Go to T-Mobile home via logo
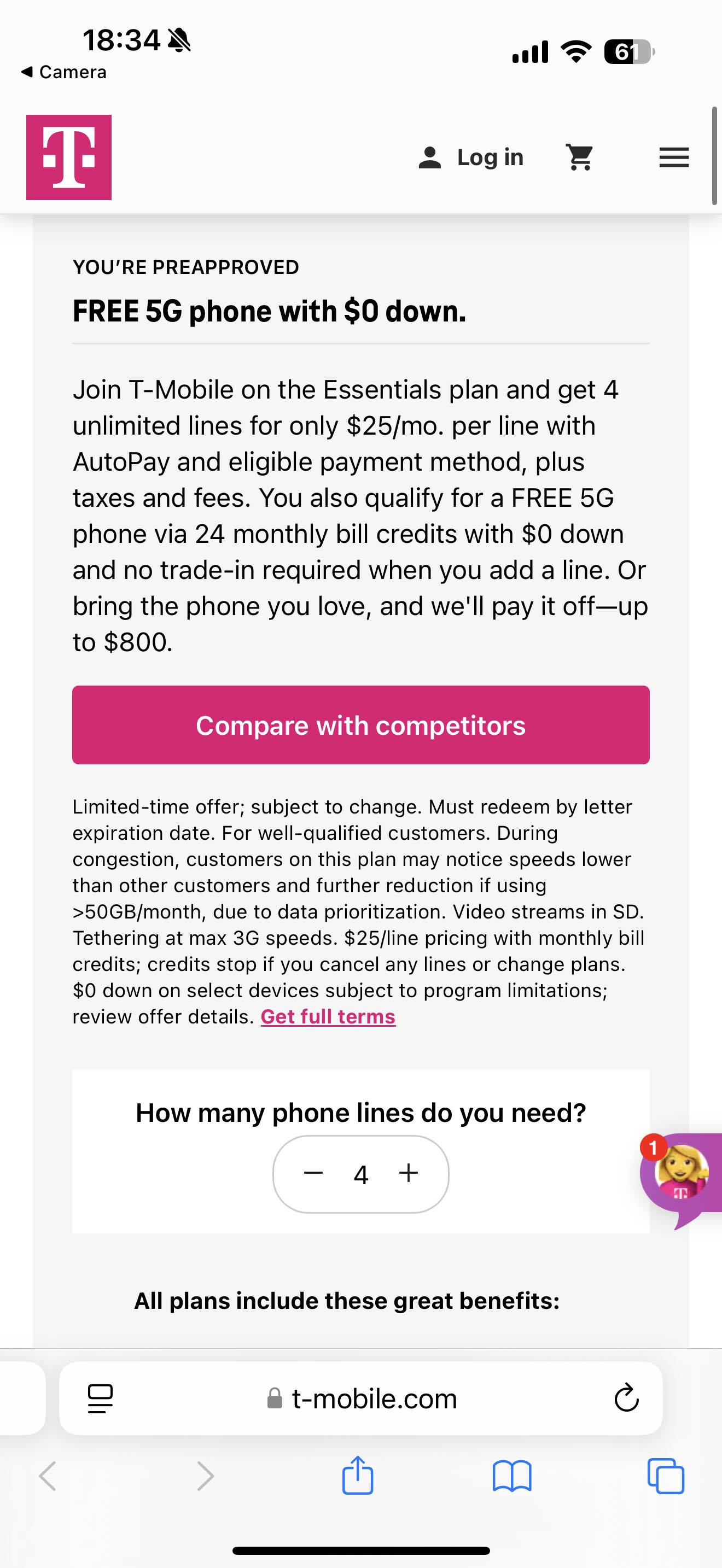This screenshot has width=722, height=1568. [x=69, y=157]
